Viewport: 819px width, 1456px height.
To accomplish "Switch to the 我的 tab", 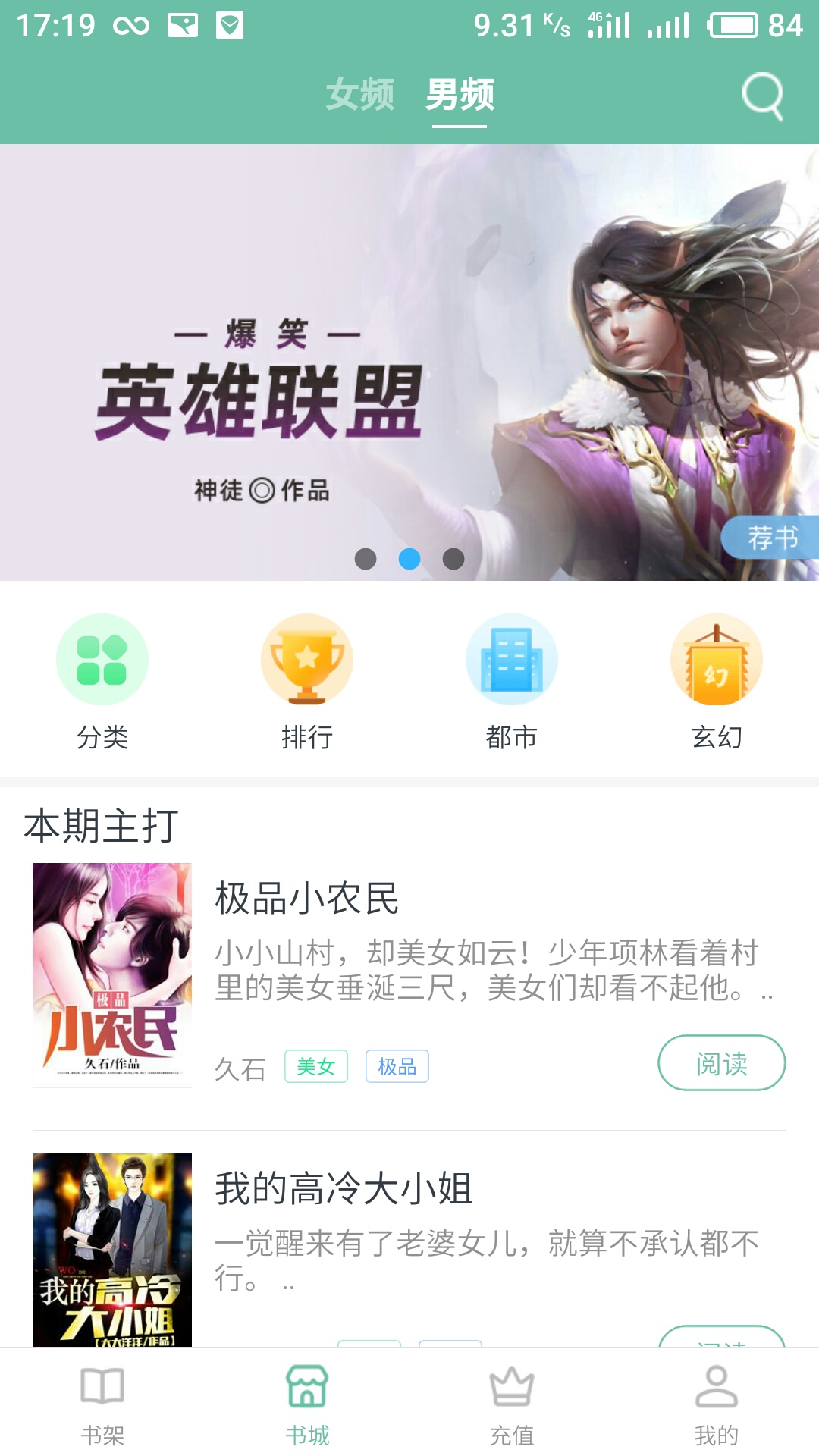I will (x=717, y=1405).
